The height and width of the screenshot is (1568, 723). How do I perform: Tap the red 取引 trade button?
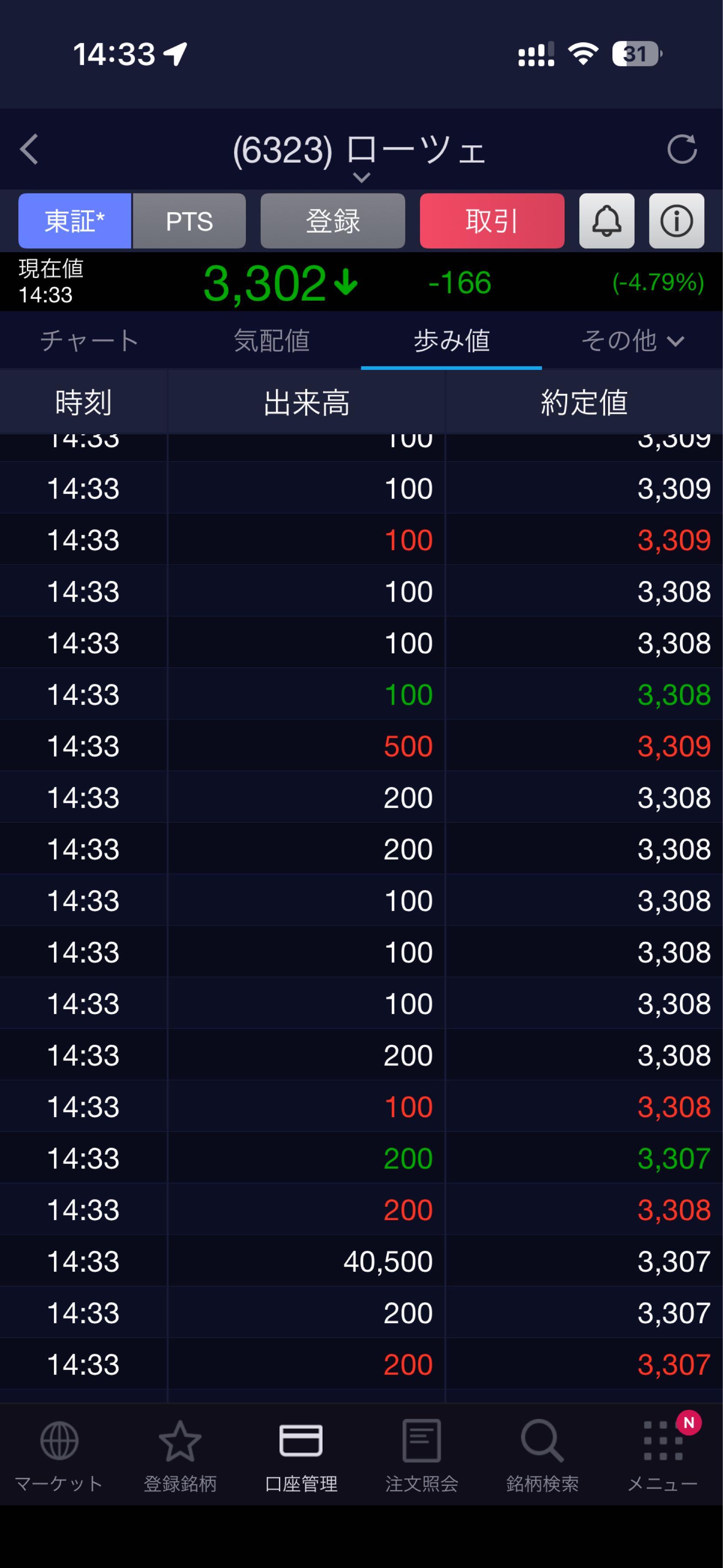[x=491, y=221]
